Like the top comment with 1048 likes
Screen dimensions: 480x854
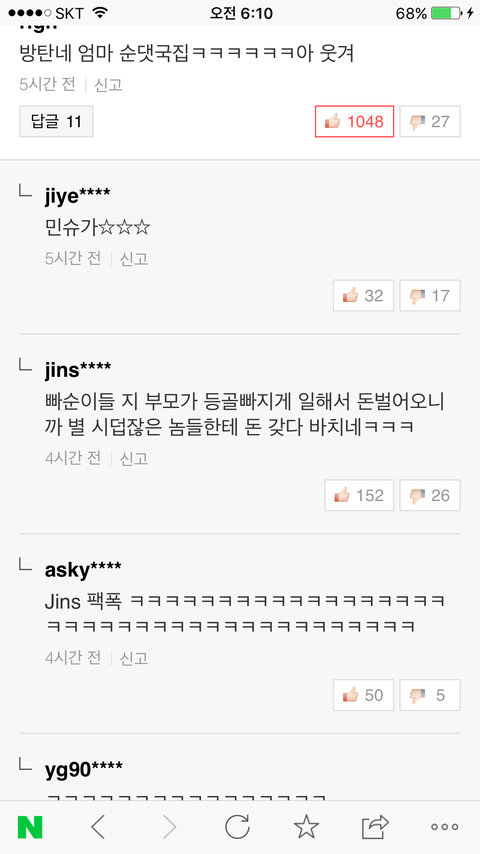pos(354,121)
